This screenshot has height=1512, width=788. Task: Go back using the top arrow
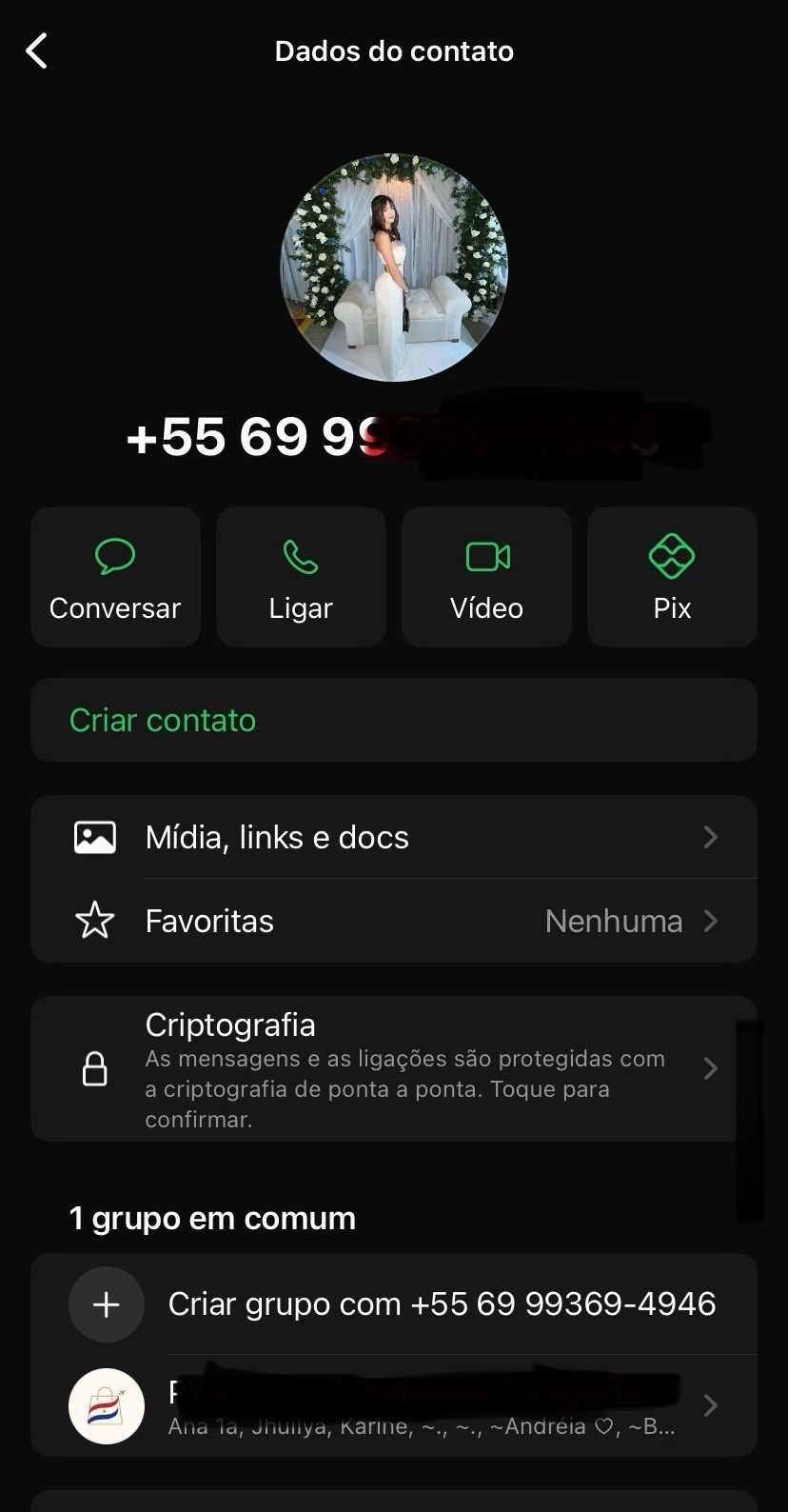[37, 51]
